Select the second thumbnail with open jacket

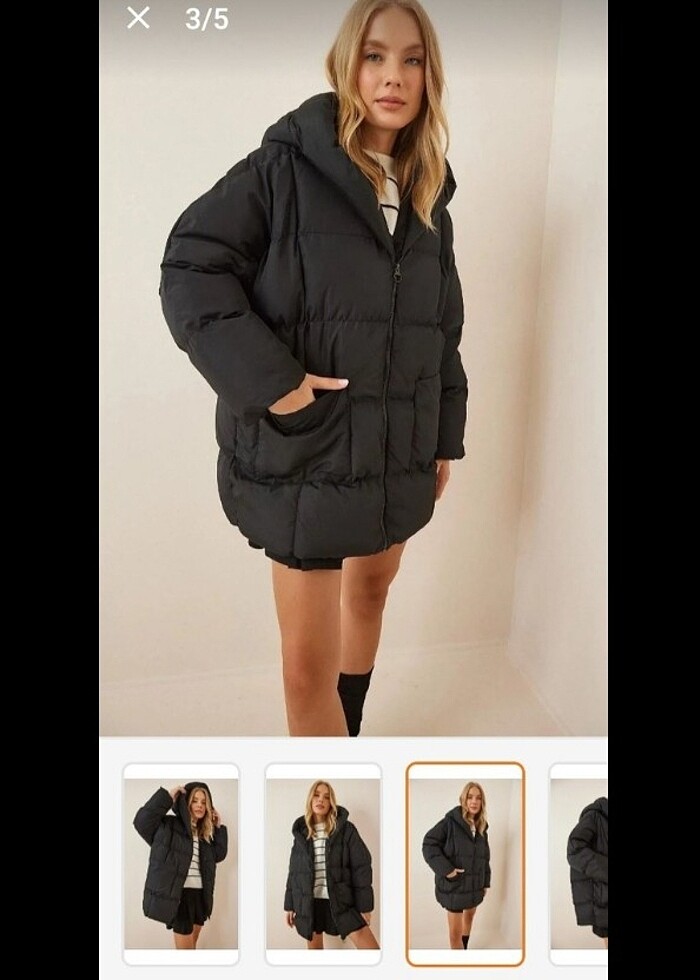322,863
